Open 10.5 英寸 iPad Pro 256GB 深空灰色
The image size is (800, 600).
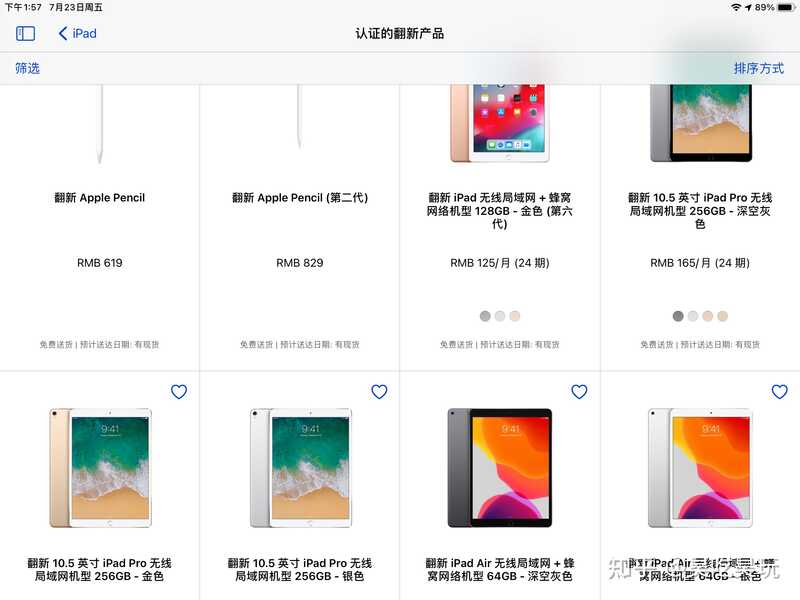pos(700,211)
